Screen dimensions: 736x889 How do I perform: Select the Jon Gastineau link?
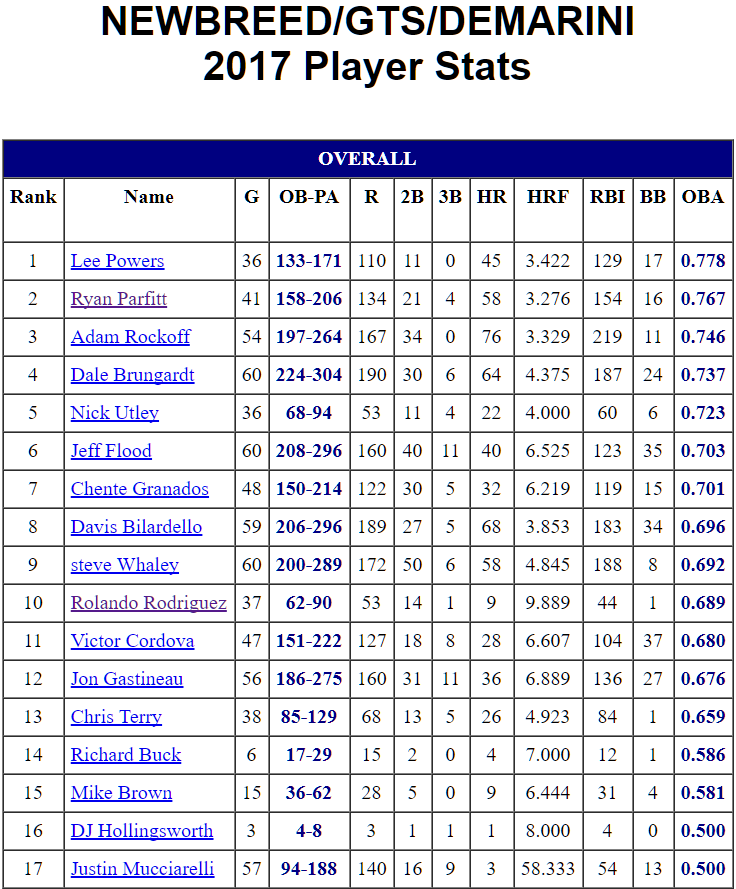coord(126,679)
